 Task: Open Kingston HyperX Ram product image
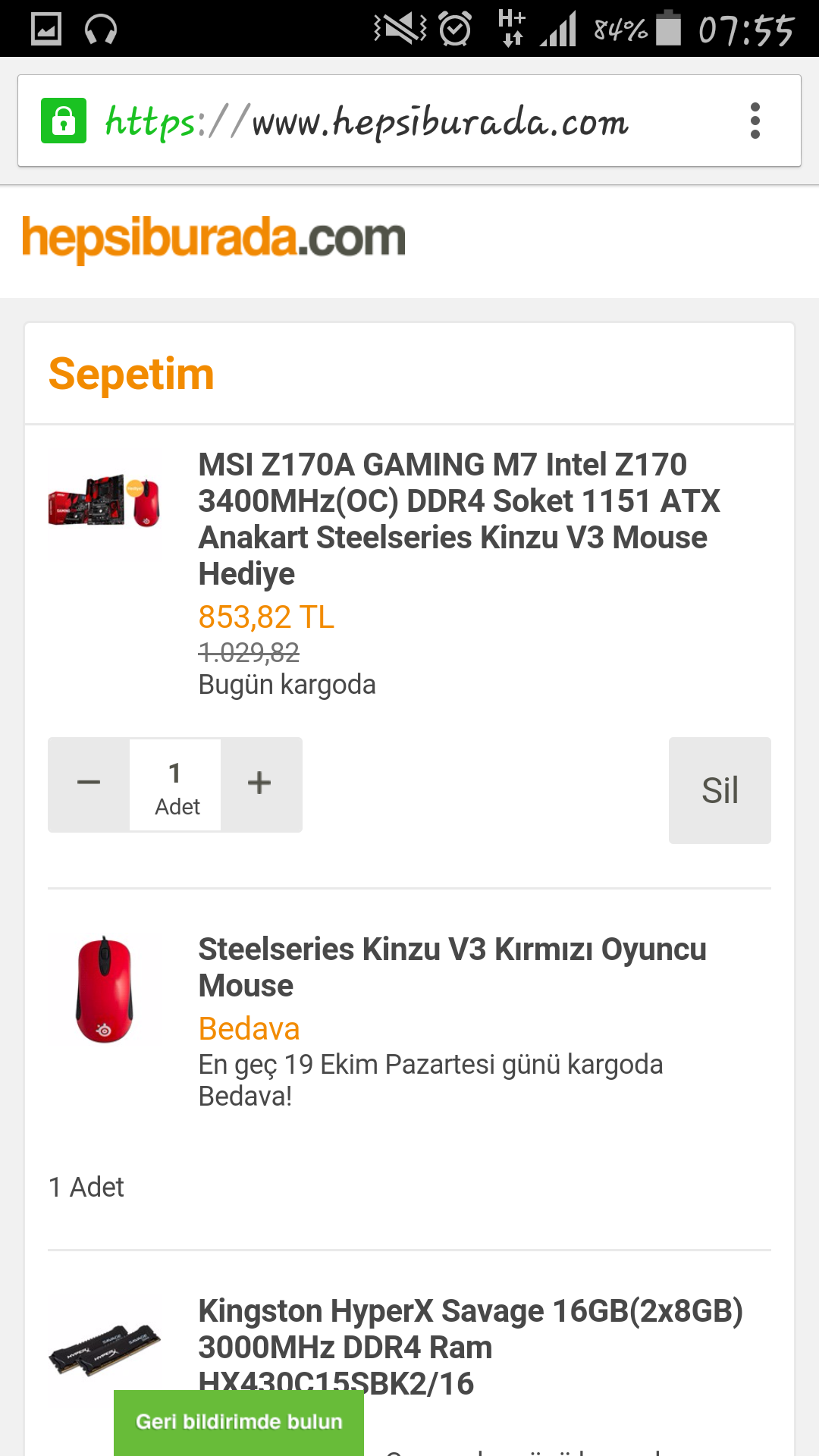tap(105, 1350)
